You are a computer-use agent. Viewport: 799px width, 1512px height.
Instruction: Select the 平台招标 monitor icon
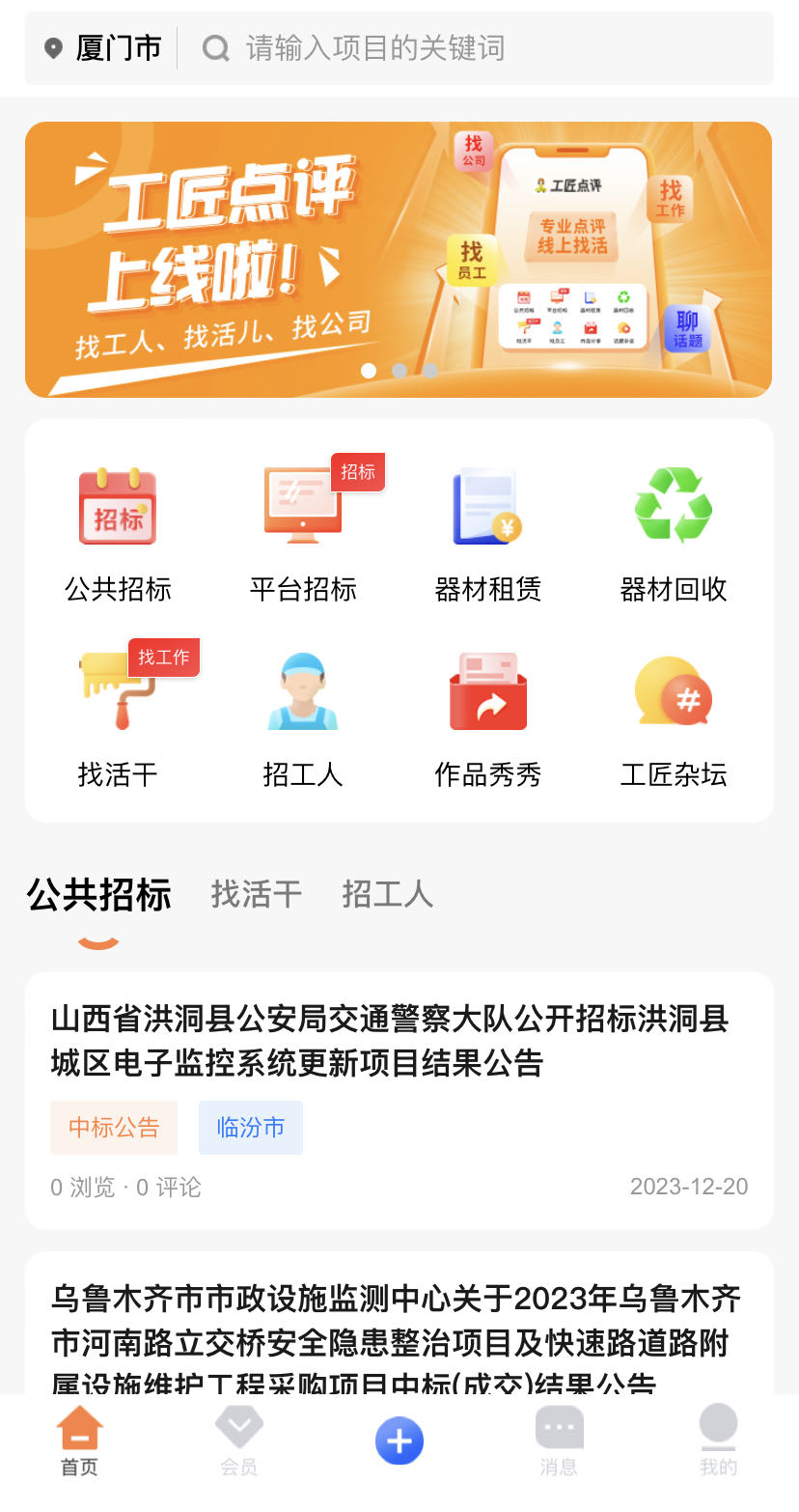(302, 505)
